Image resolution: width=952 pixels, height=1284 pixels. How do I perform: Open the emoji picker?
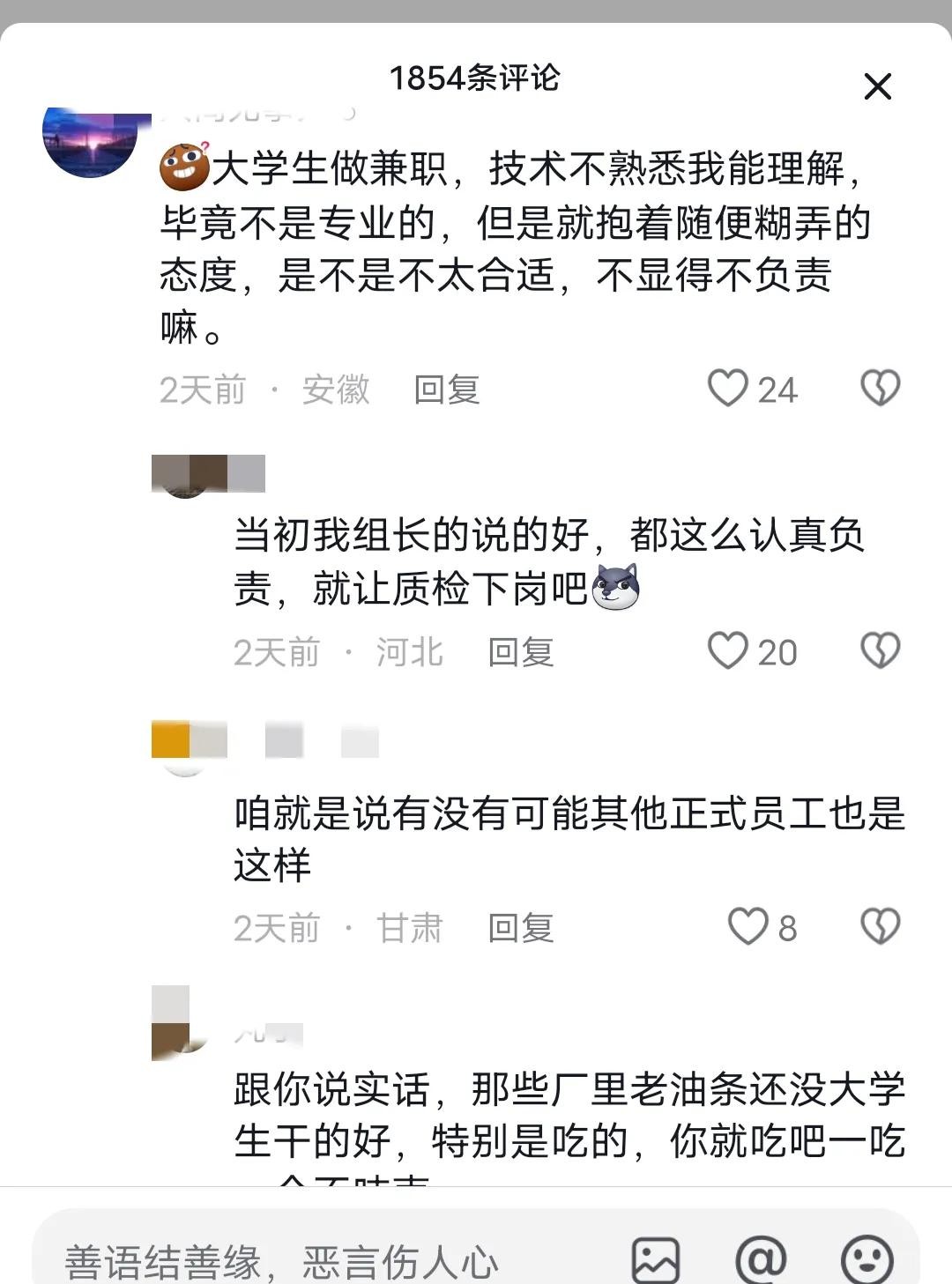pyautogui.click(x=867, y=1260)
